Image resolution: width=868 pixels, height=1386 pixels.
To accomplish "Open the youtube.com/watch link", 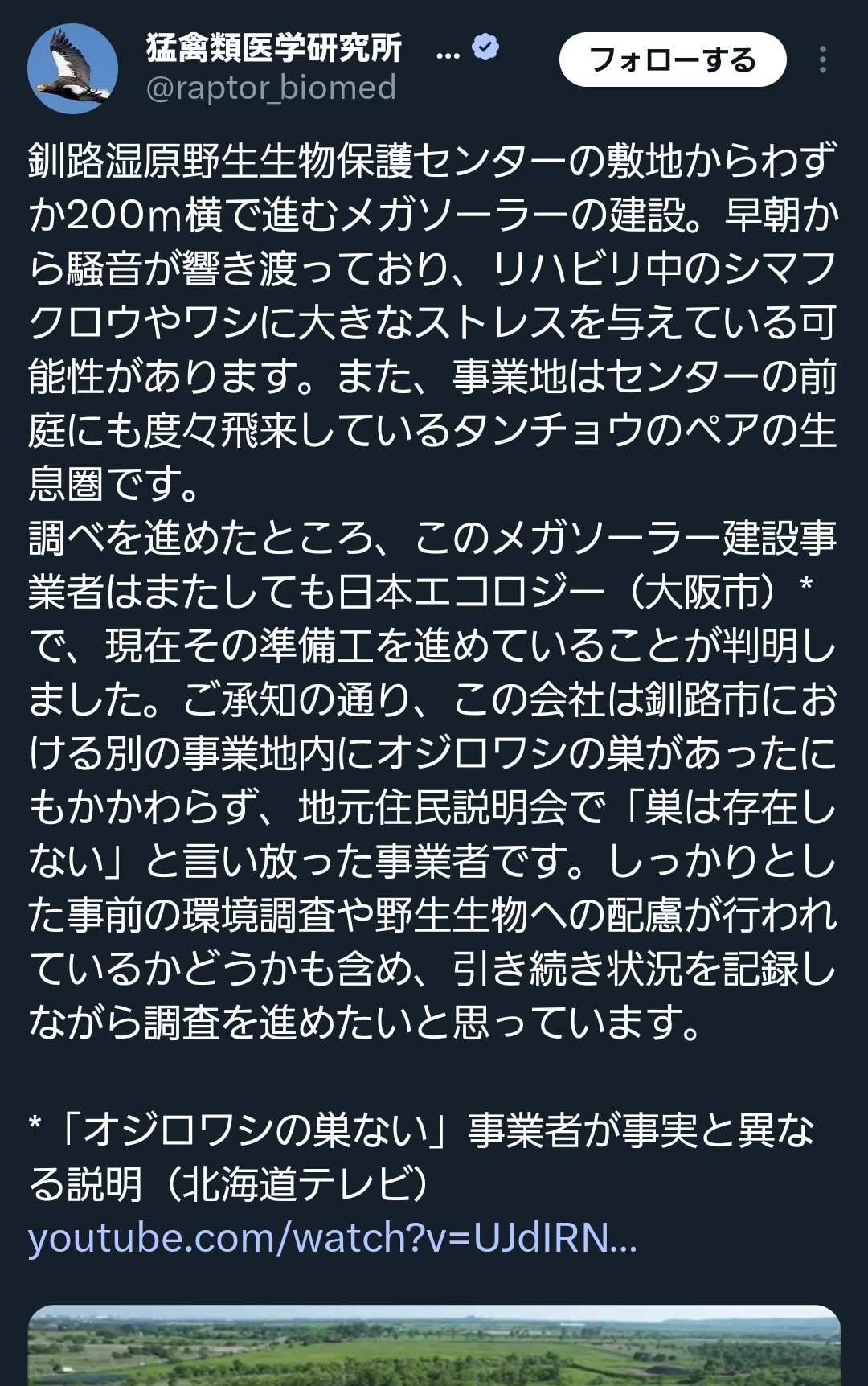I will [x=333, y=1237].
